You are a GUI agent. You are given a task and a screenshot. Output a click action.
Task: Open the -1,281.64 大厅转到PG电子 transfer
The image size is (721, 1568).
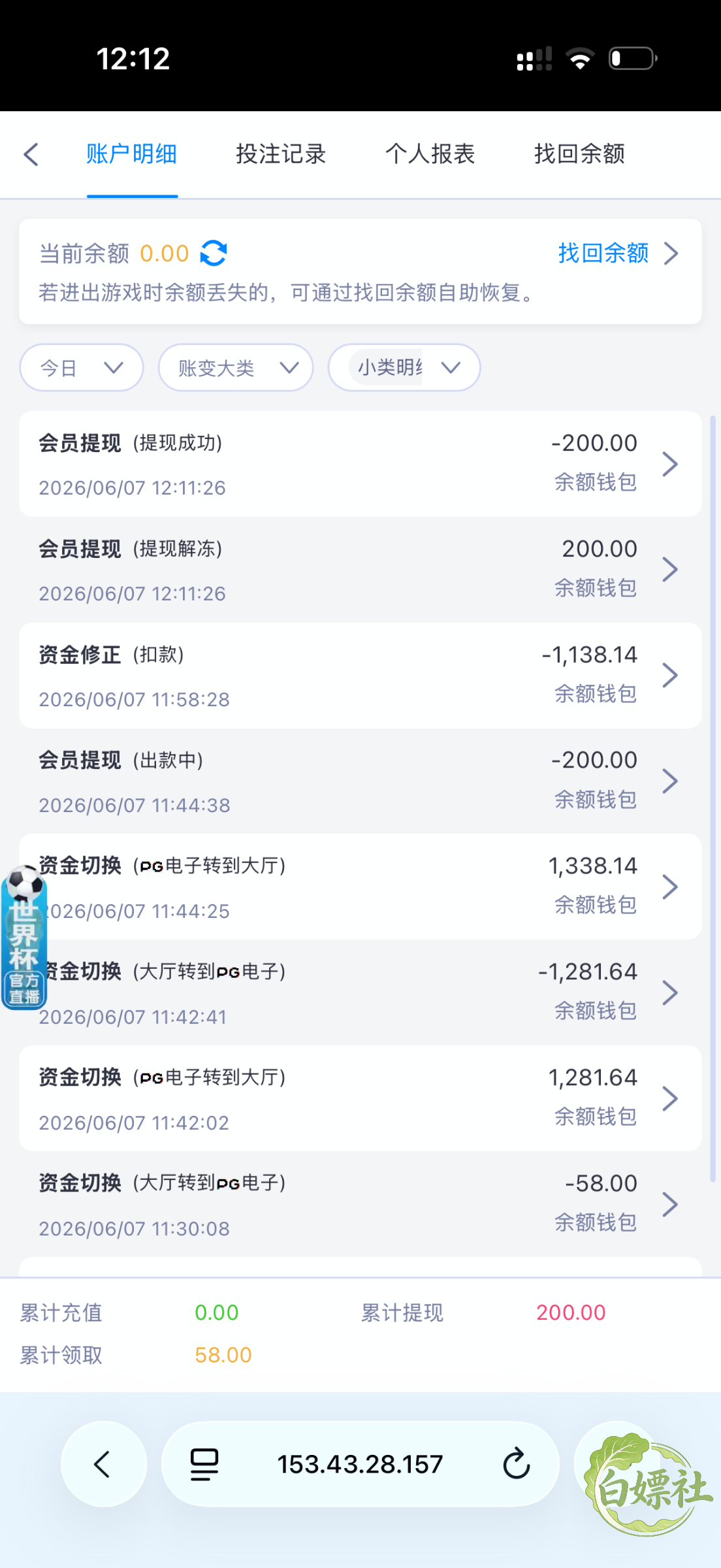[x=360, y=993]
